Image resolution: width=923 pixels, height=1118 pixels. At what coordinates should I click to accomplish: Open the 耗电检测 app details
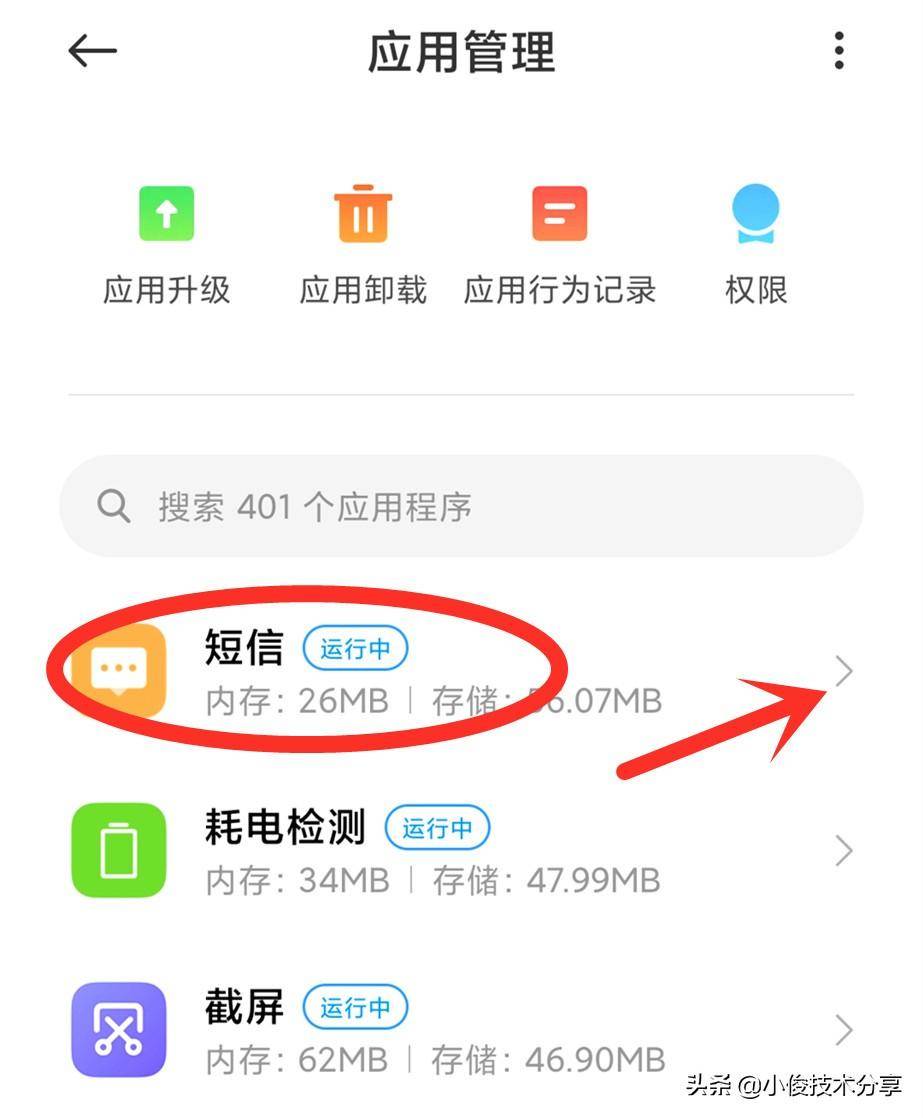click(460, 851)
